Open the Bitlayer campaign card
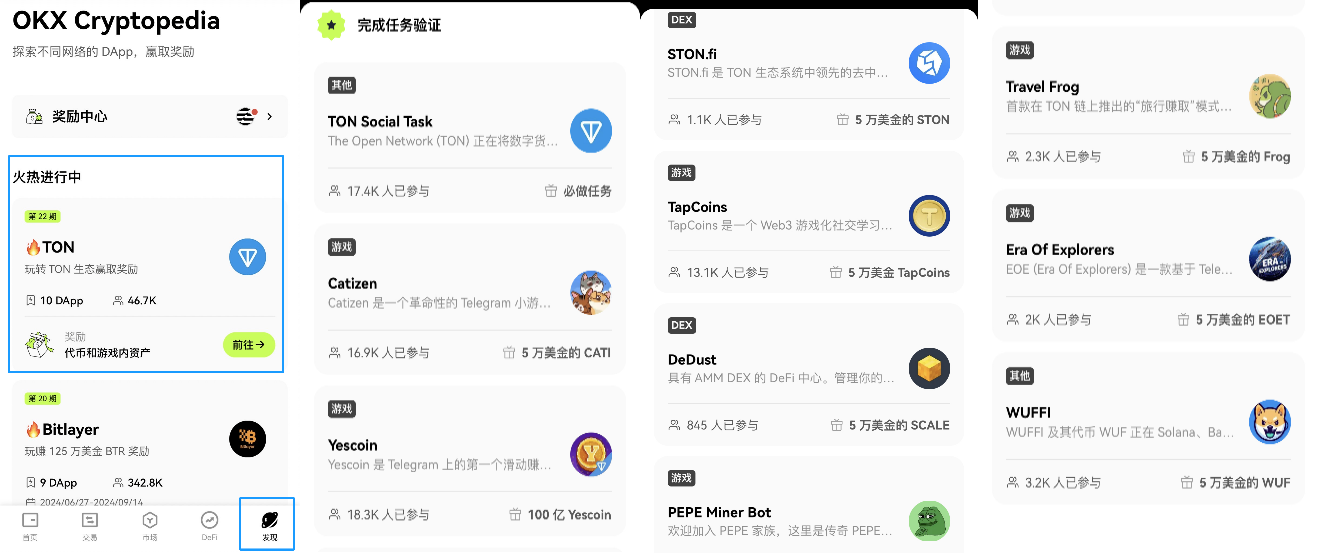The width and height of the screenshot is (1319, 553). click(148, 440)
